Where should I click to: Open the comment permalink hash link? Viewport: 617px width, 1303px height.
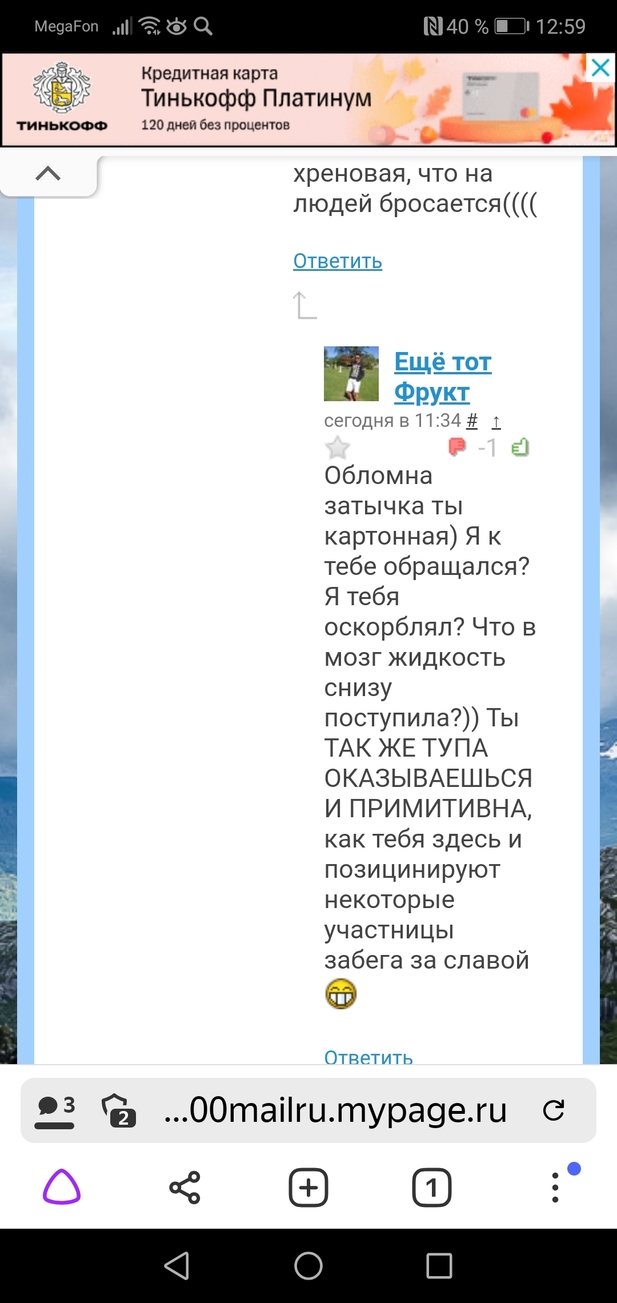tap(472, 421)
